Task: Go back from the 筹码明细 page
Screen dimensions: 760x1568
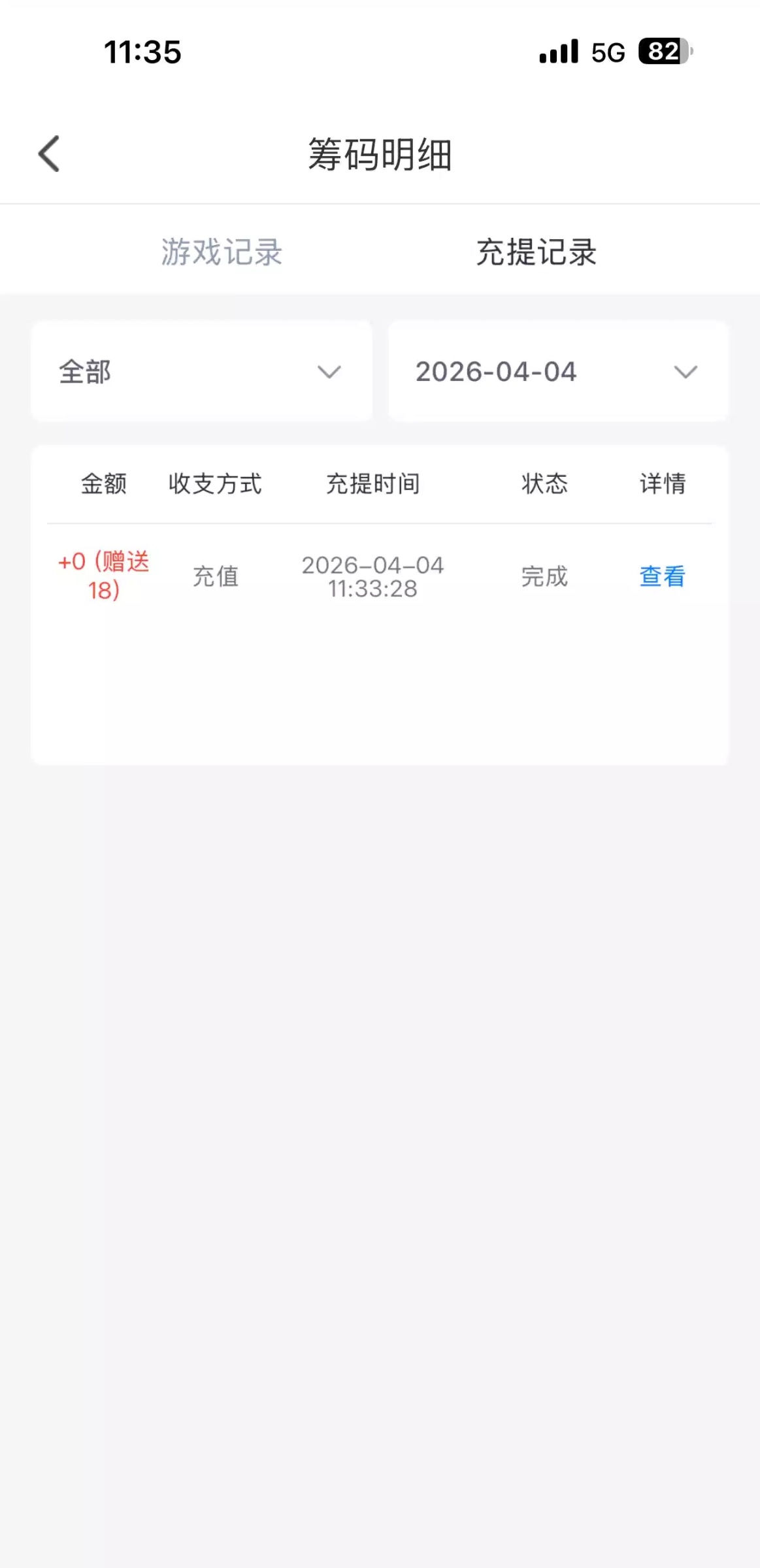Action: pyautogui.click(x=50, y=154)
